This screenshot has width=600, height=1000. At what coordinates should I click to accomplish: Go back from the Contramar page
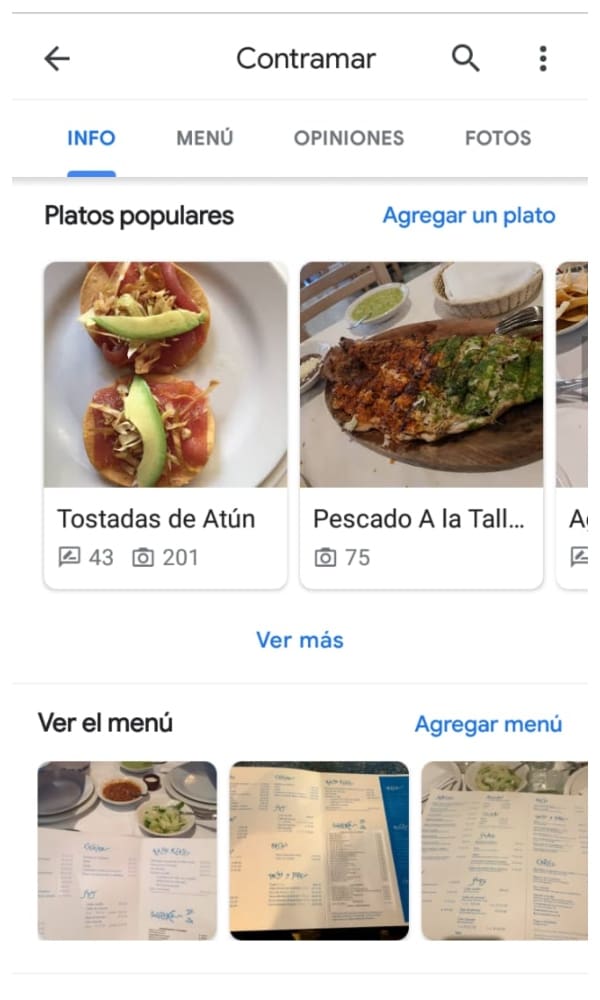click(57, 59)
